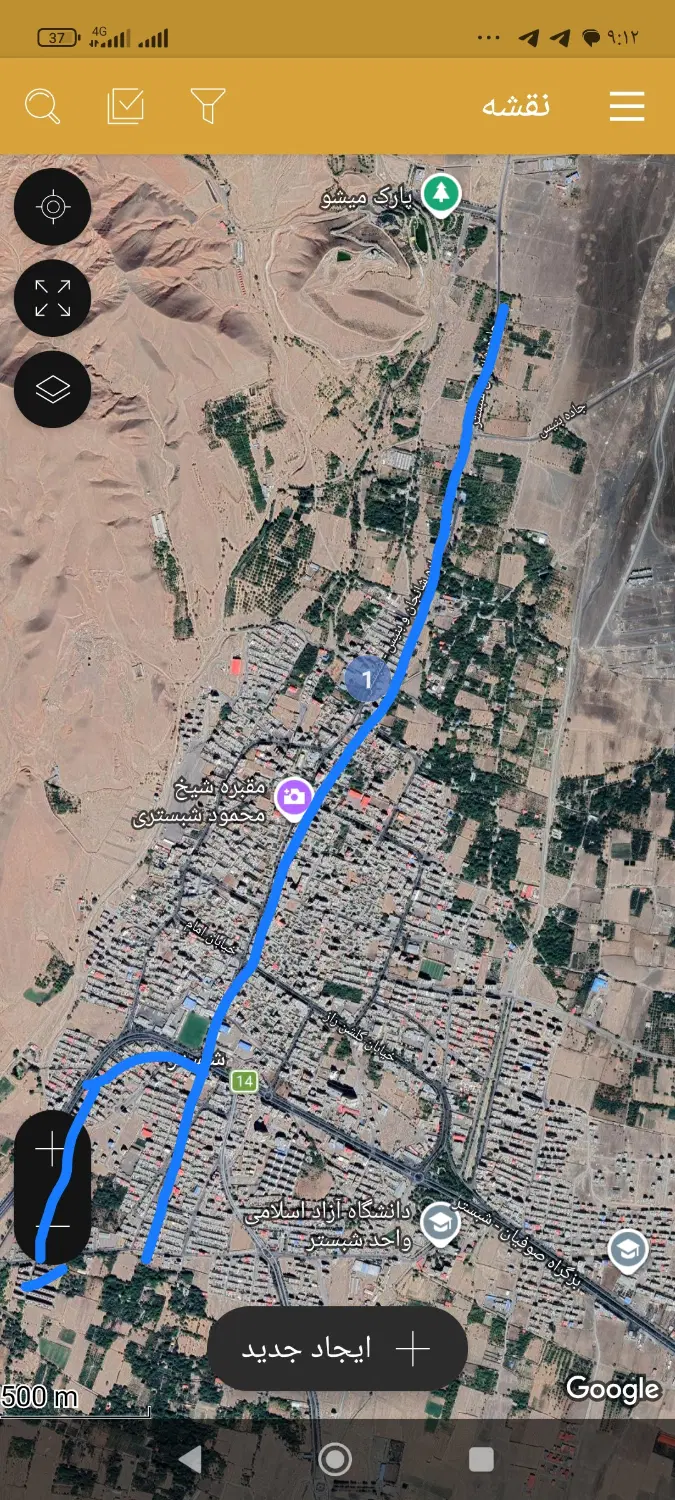Go to the home screen

pyautogui.click(x=335, y=1460)
